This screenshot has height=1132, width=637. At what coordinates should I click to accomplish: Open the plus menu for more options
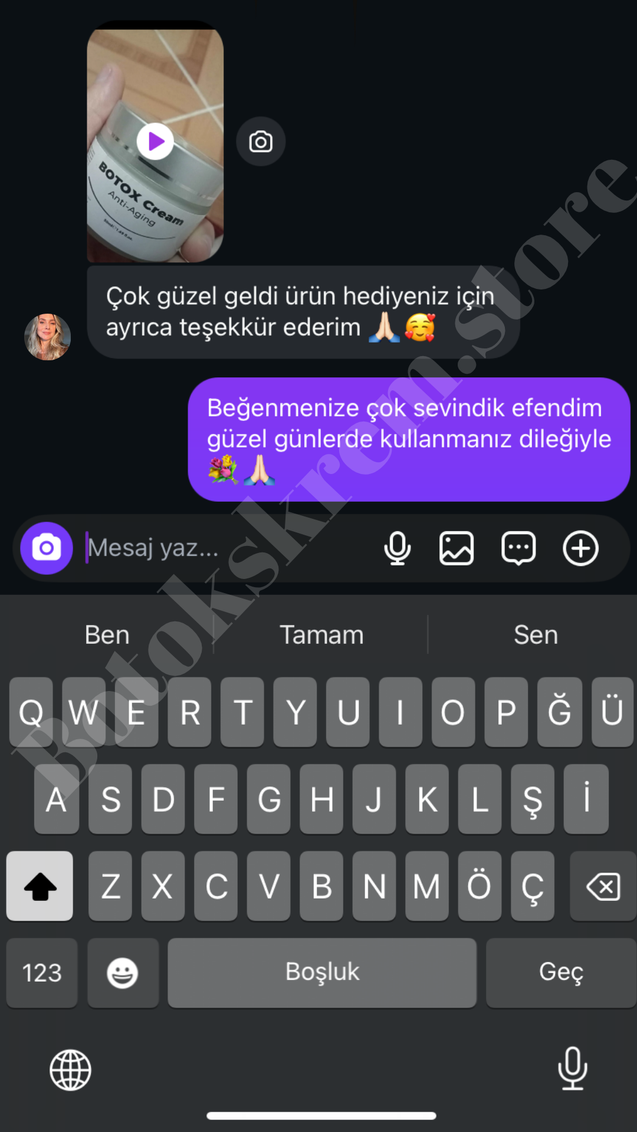tap(581, 548)
